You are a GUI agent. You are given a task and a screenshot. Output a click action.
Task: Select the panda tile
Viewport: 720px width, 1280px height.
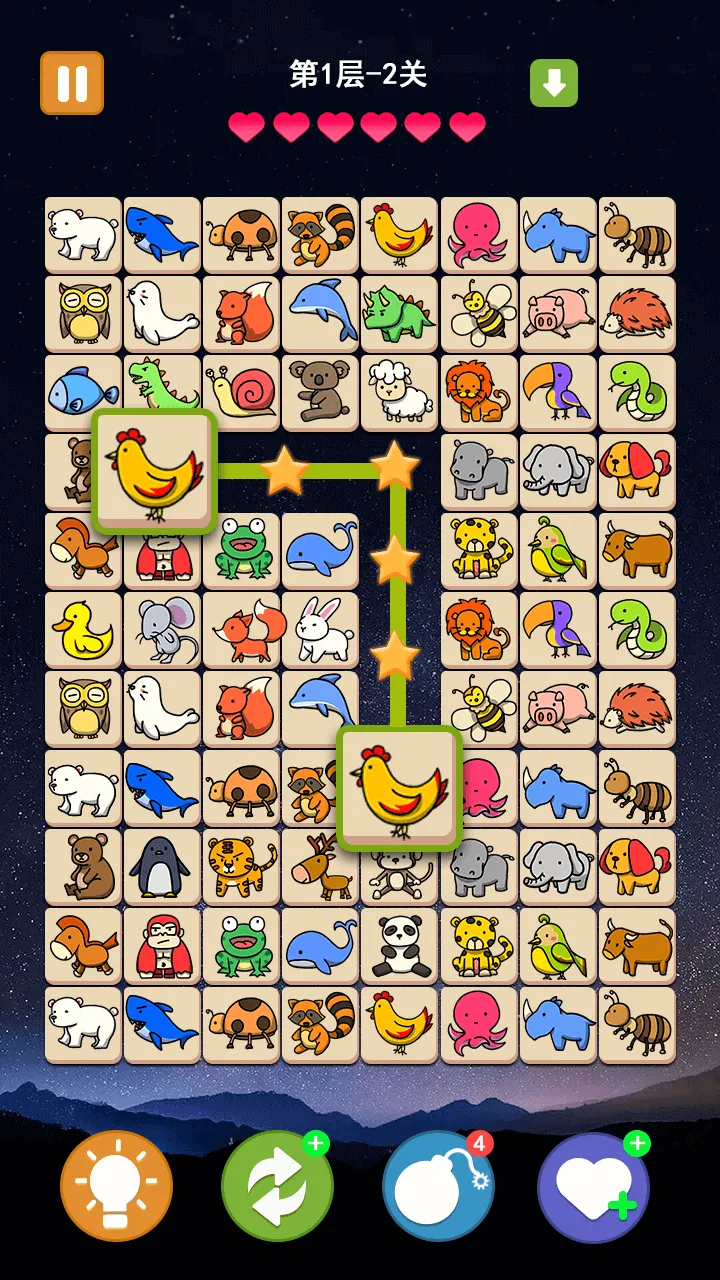(399, 945)
